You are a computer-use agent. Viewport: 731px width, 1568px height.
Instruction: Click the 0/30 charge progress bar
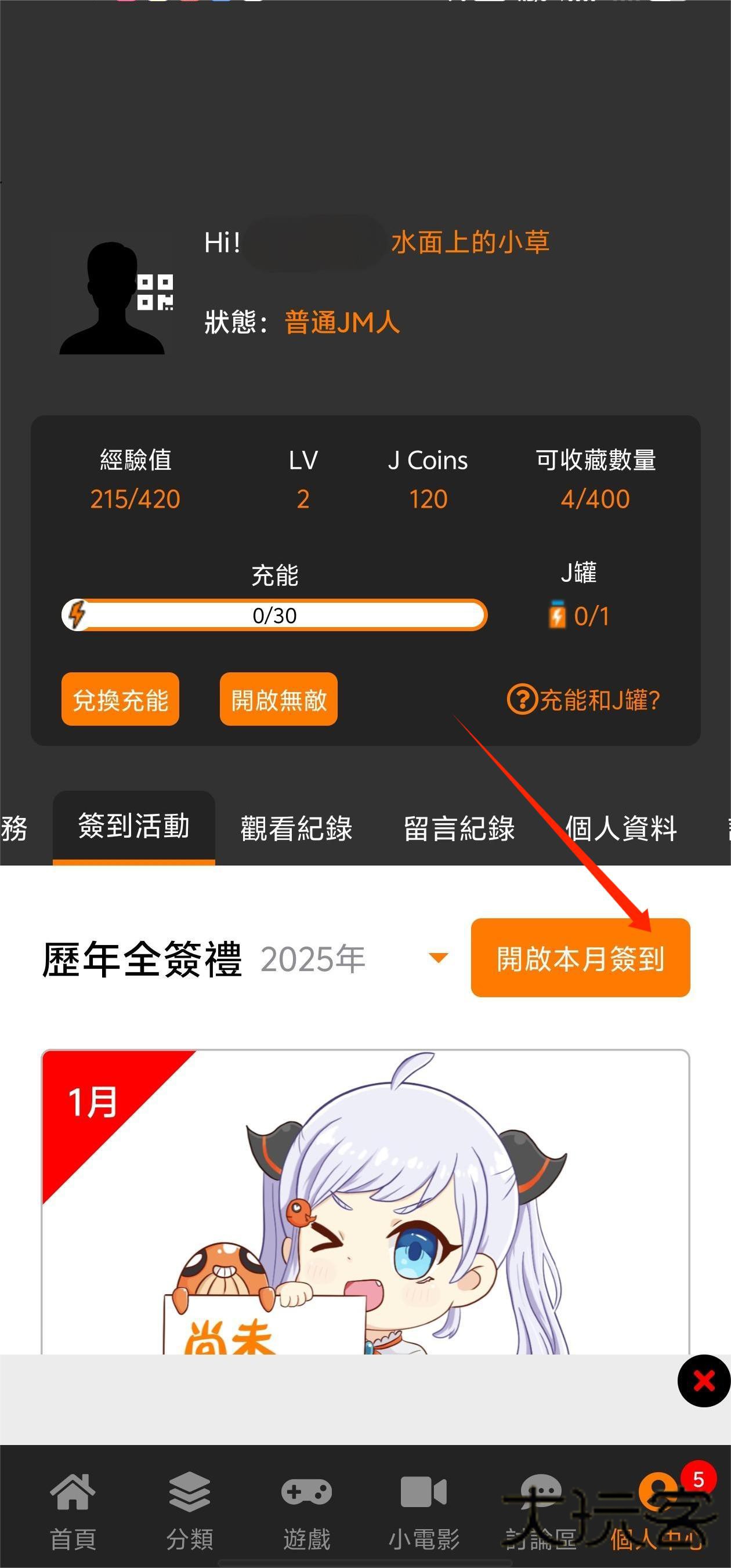(x=274, y=615)
